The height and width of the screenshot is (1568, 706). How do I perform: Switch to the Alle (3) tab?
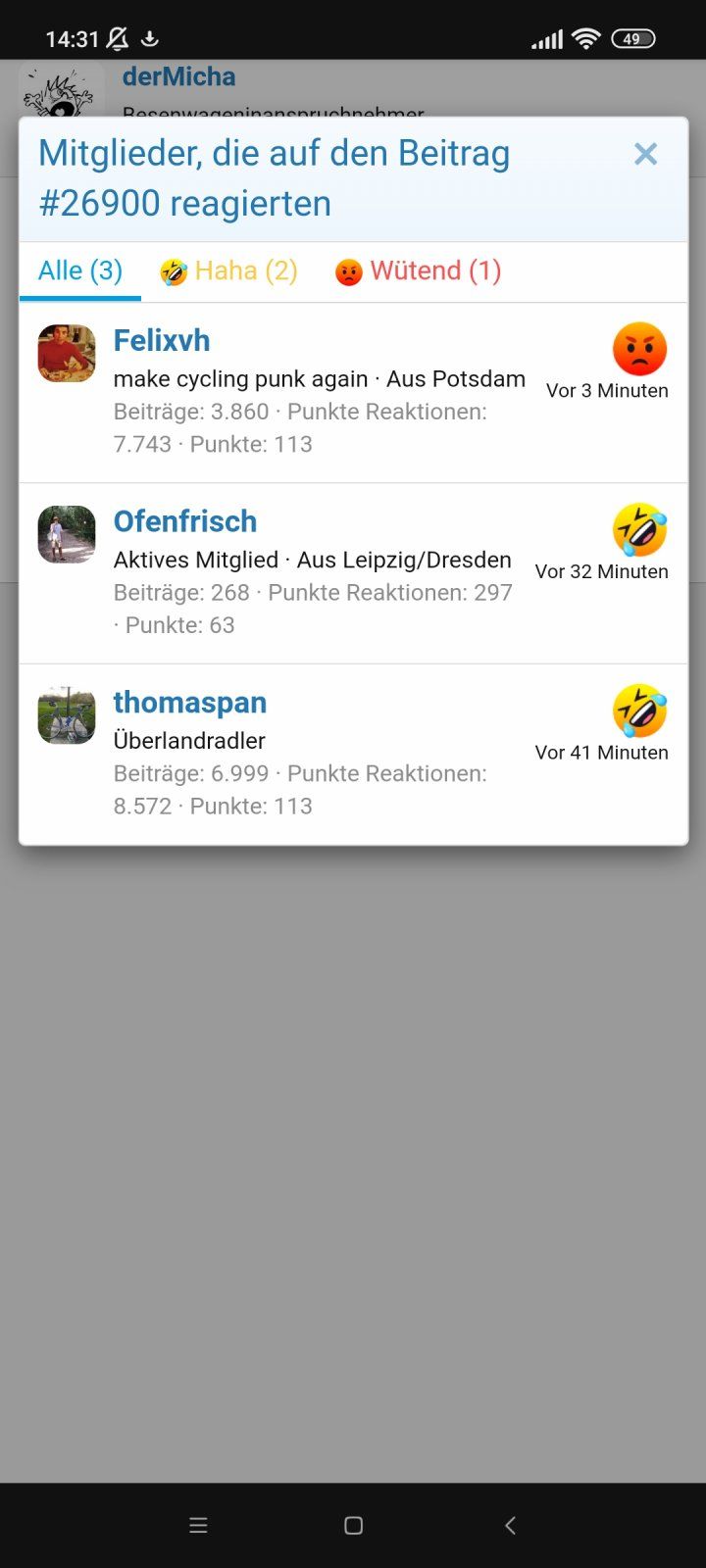coord(80,270)
